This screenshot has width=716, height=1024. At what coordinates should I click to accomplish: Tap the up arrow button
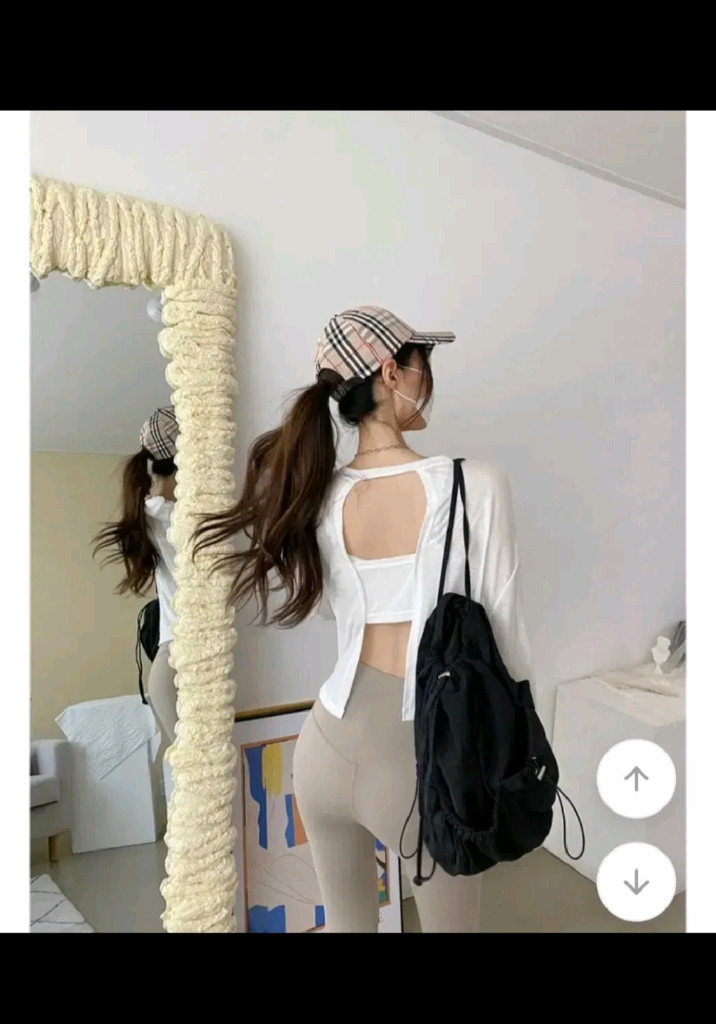636,779
